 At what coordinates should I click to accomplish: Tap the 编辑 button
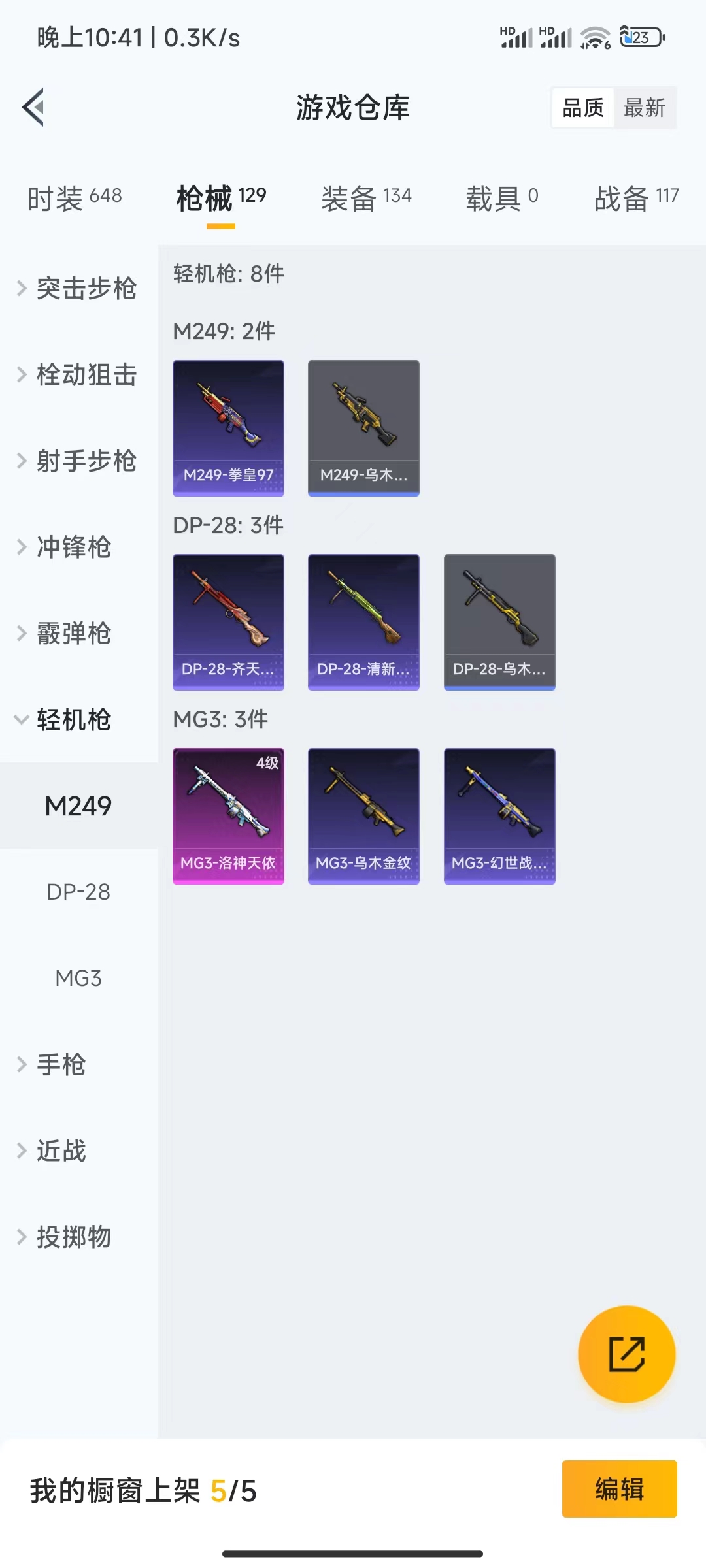[619, 1488]
